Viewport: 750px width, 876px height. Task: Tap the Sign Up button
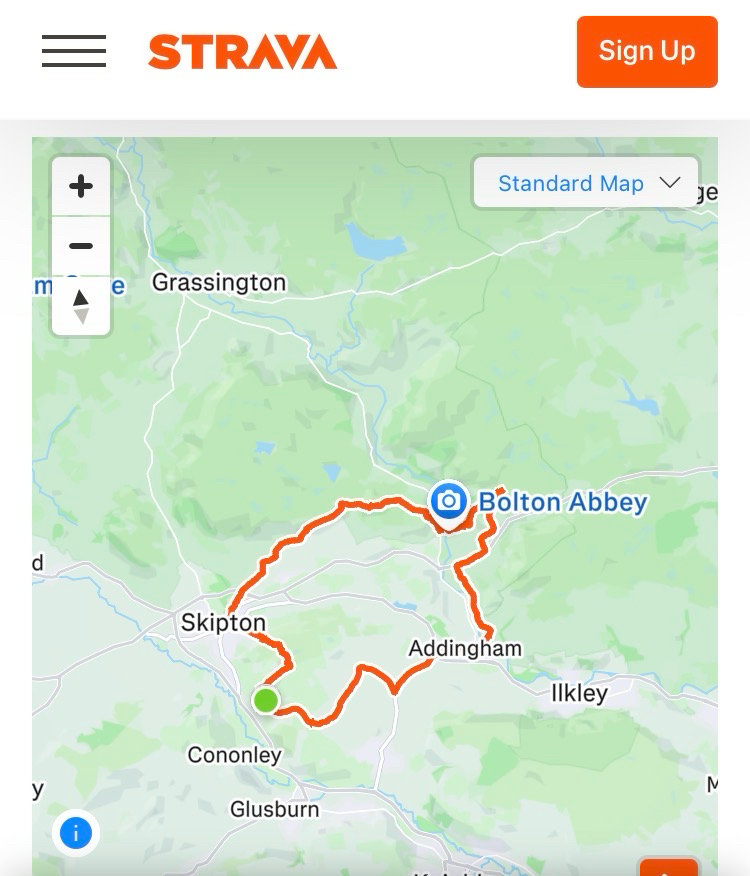click(647, 52)
